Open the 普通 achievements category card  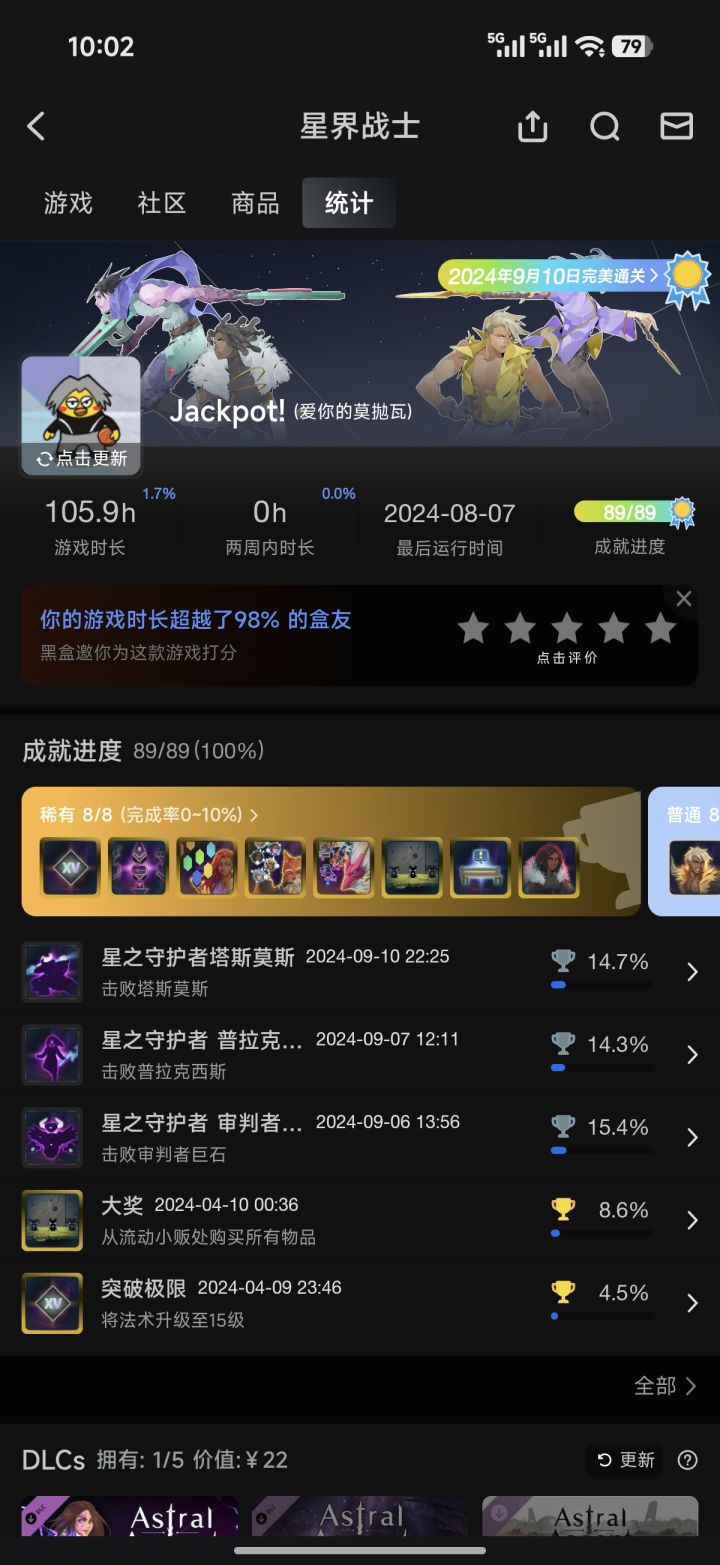[688, 850]
